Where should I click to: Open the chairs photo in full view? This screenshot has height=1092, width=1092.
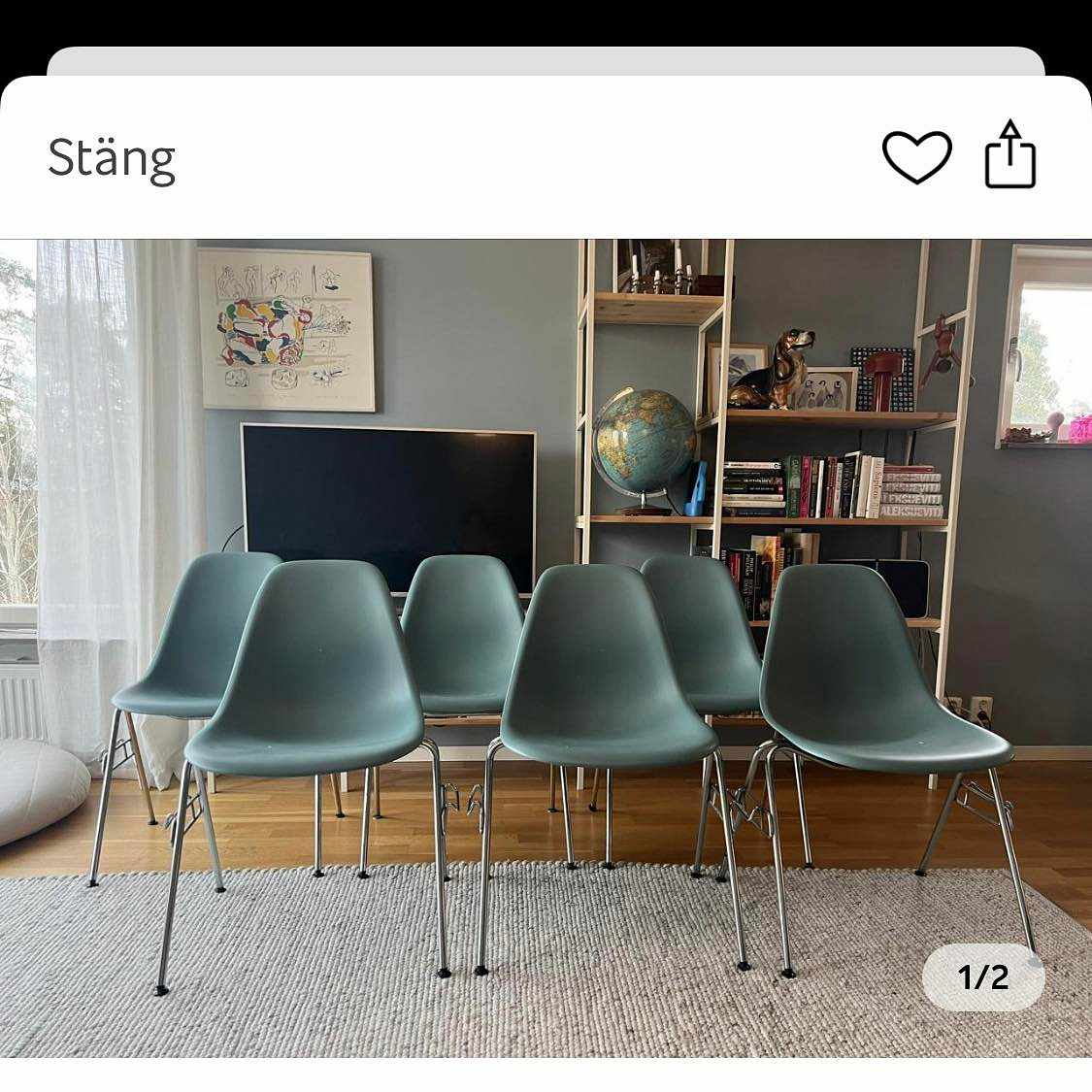coord(546,647)
